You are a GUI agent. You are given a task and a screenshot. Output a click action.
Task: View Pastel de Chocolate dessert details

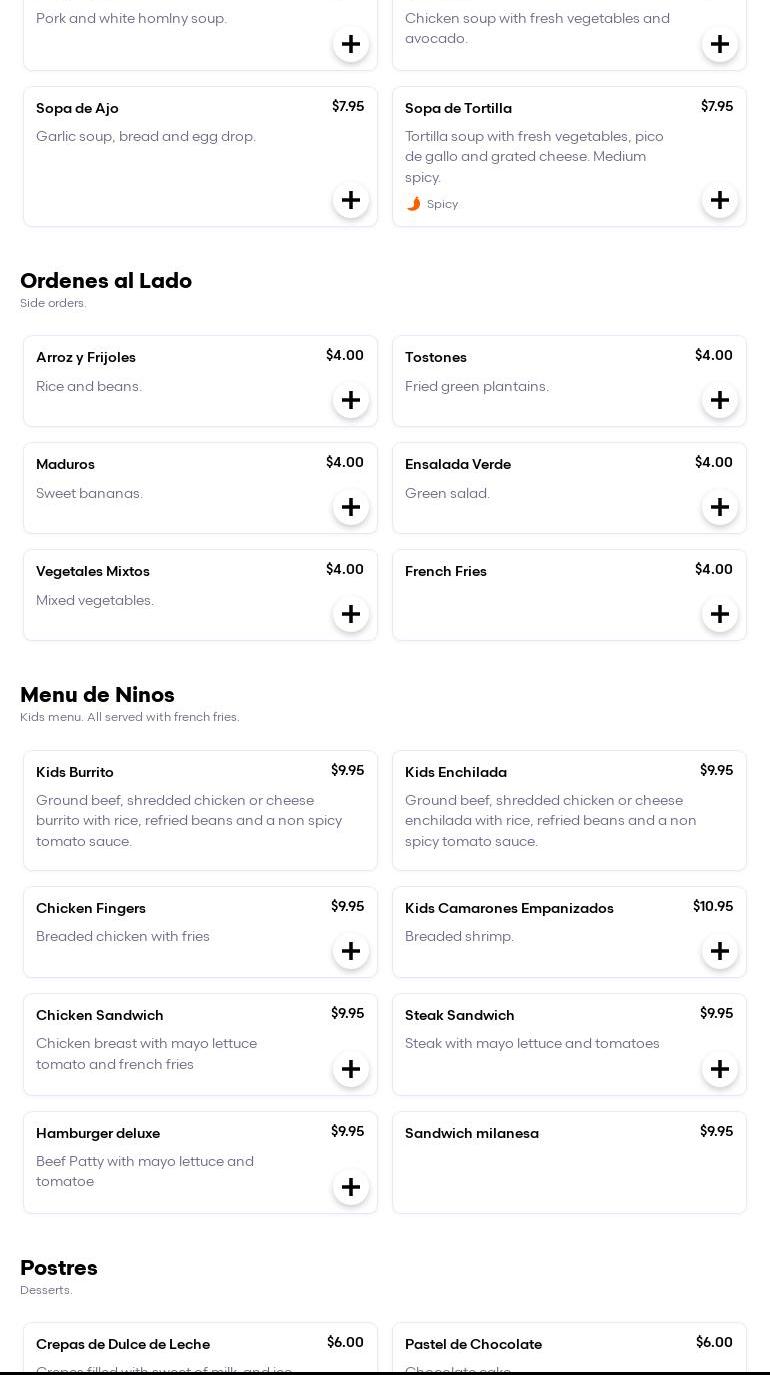569,1348
